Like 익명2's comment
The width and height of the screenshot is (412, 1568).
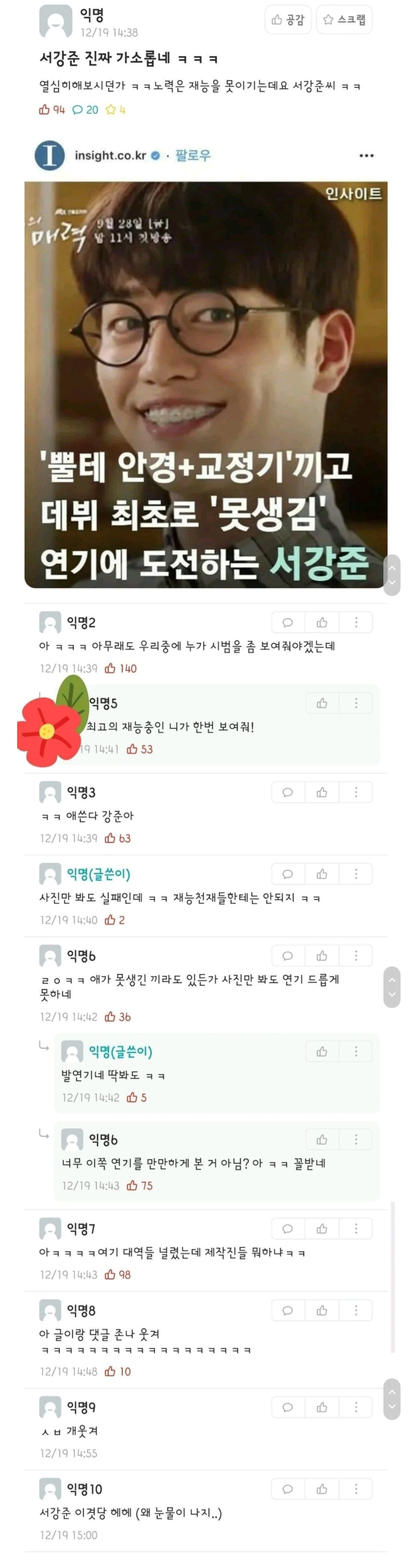coord(322,622)
